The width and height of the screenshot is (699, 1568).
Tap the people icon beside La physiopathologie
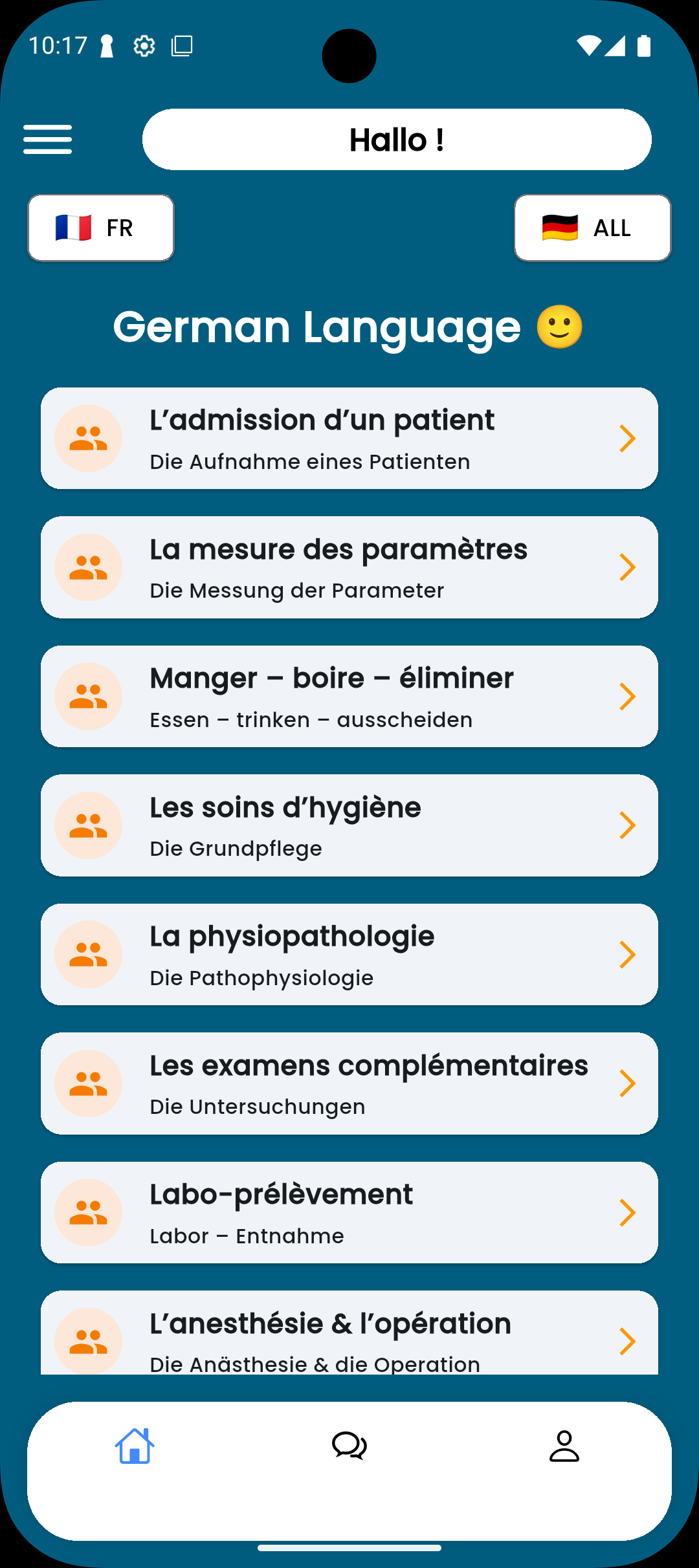(88, 955)
